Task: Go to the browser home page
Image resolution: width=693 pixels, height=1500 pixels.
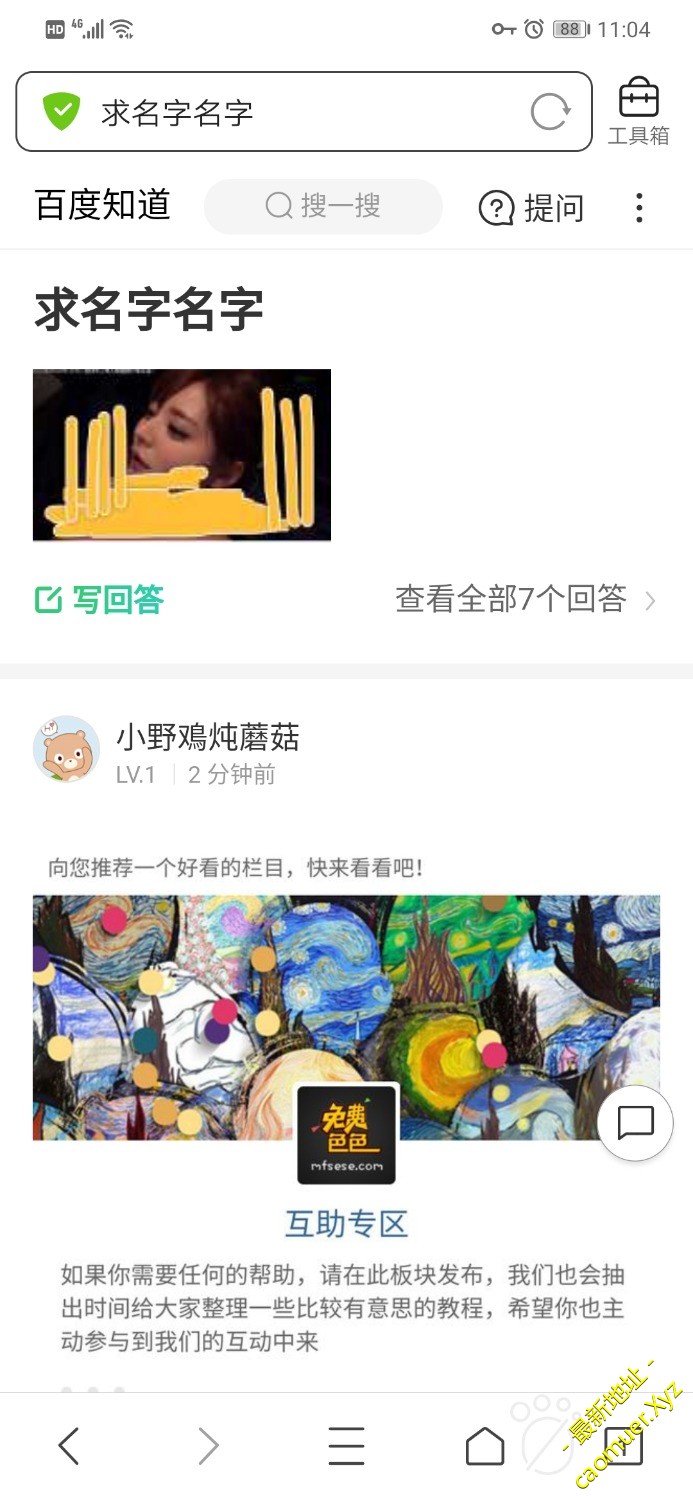Action: pyautogui.click(x=485, y=1445)
